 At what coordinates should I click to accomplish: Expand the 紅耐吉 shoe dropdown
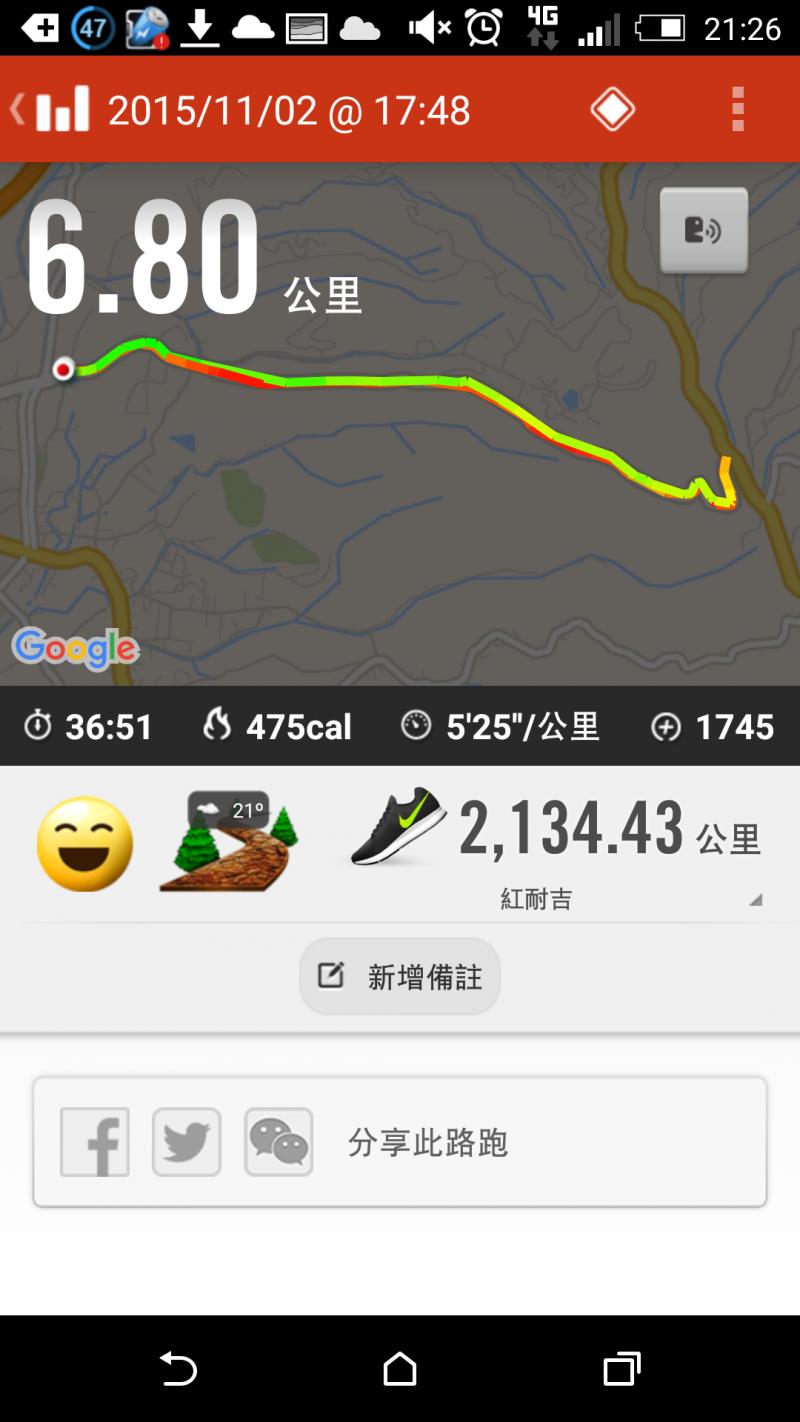point(755,899)
